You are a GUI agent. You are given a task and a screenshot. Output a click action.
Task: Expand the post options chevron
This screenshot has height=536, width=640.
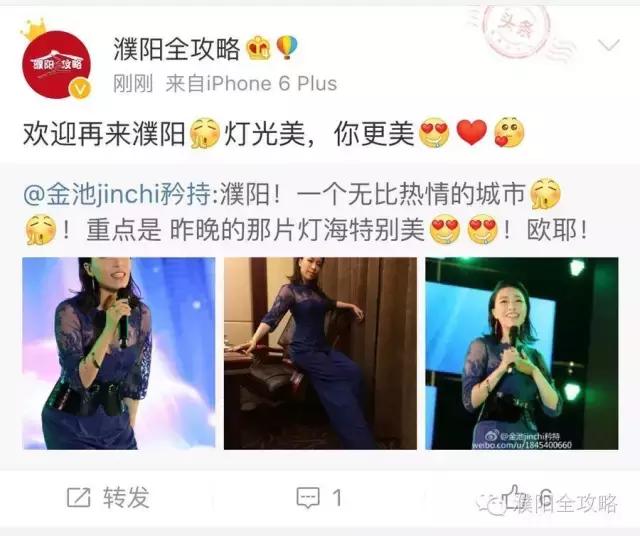608,45
